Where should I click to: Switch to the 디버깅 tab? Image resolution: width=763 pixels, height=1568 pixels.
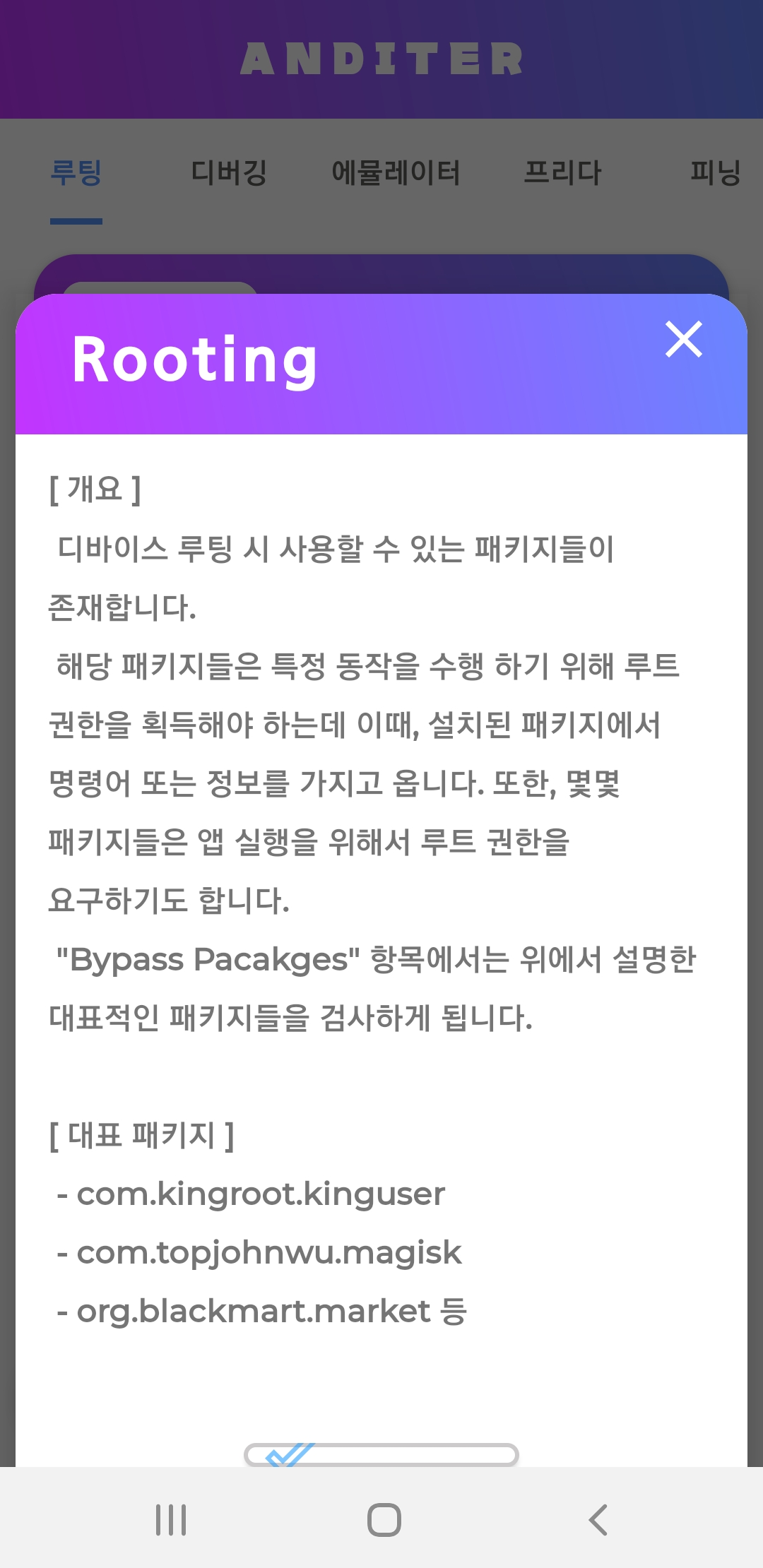click(x=229, y=173)
